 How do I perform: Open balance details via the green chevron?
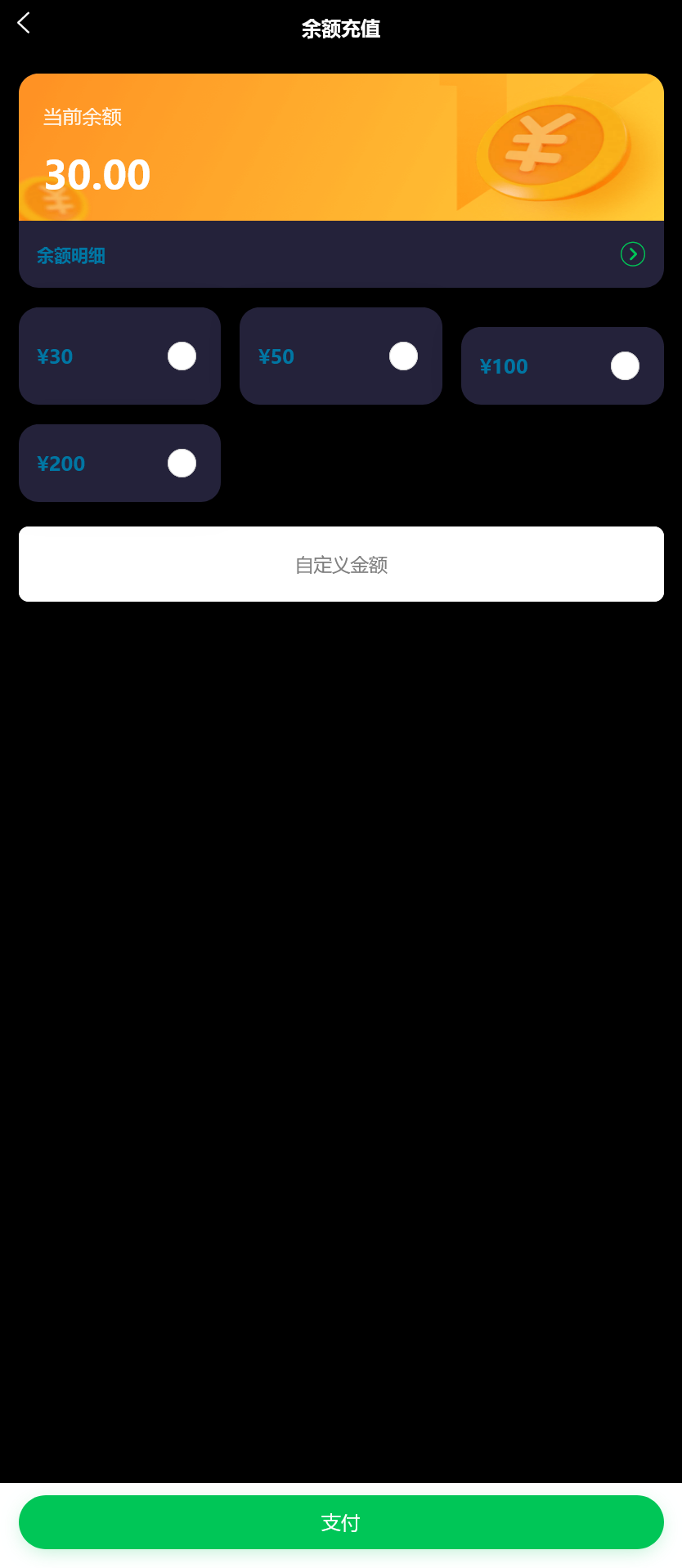[x=633, y=254]
